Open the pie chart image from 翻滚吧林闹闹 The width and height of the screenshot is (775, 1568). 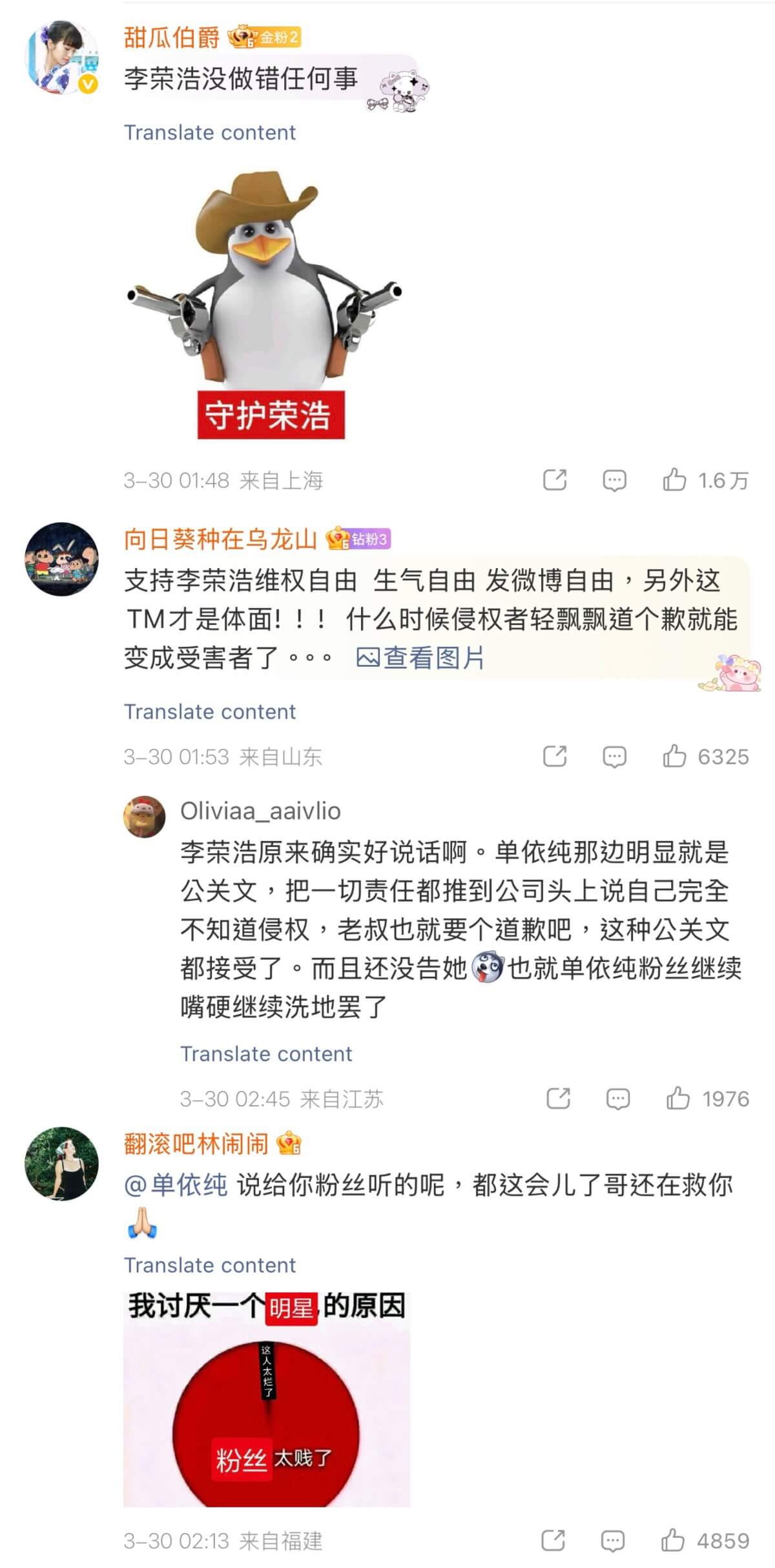tap(266, 1398)
